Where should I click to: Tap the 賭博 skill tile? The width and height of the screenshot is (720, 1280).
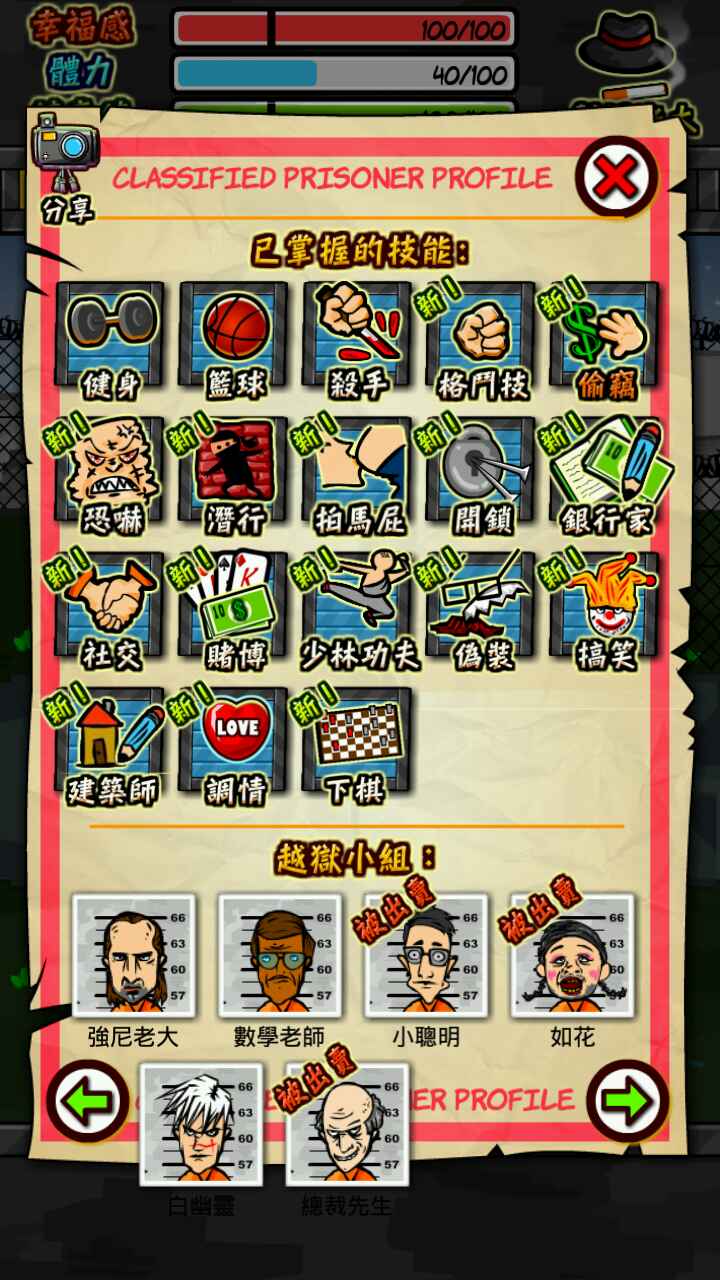click(234, 607)
